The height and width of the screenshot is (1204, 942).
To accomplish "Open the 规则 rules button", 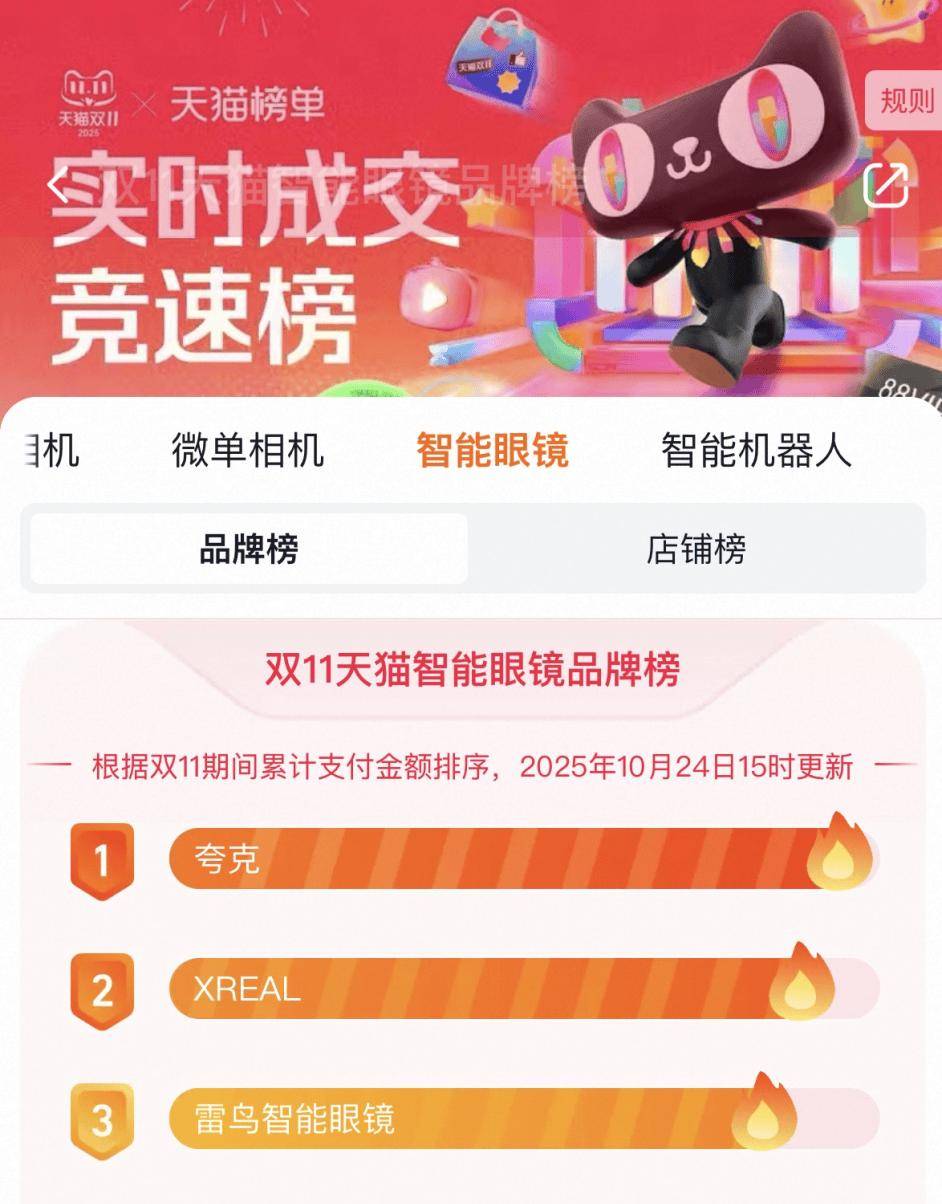I will point(905,101).
